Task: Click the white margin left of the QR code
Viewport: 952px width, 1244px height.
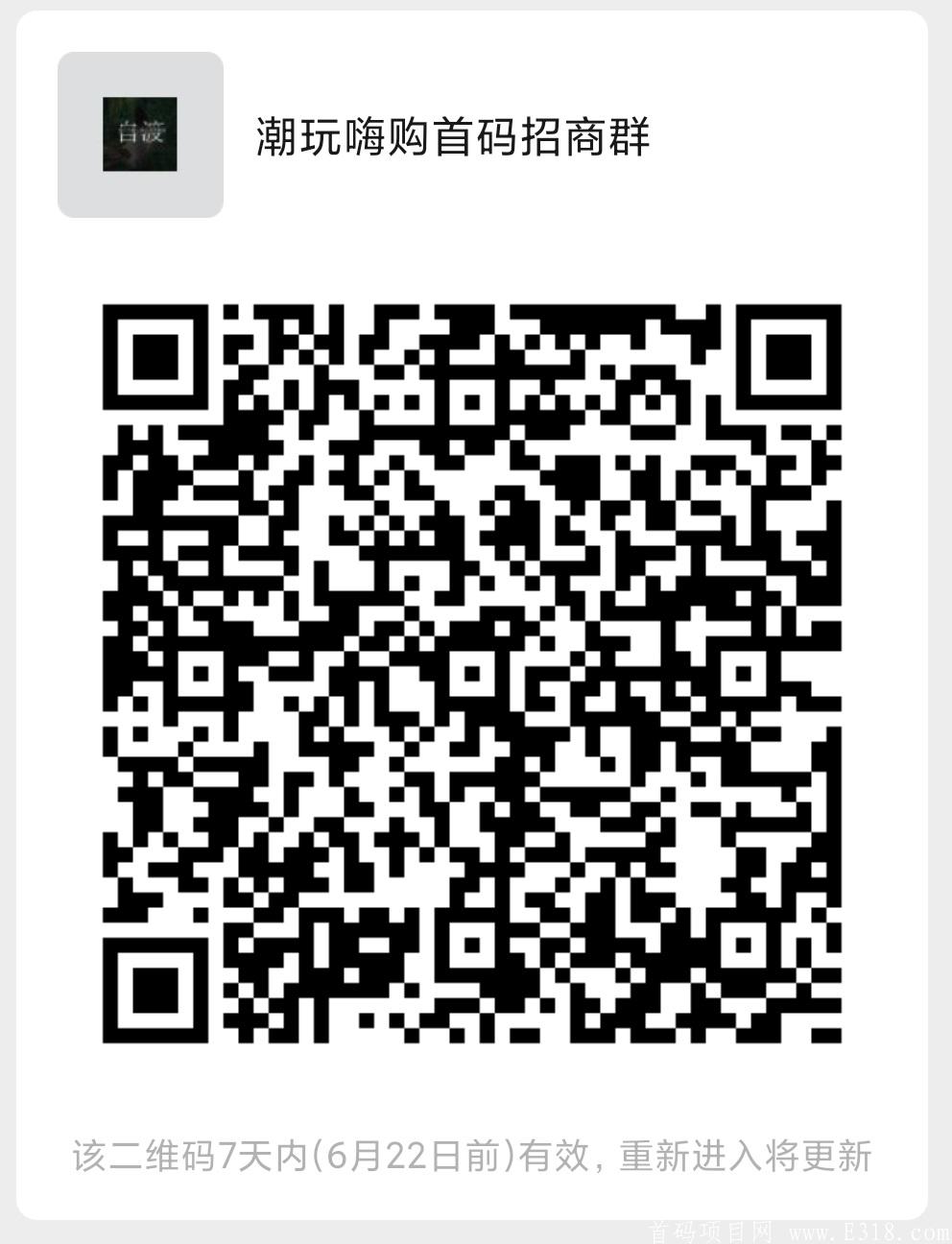Action: [58, 672]
